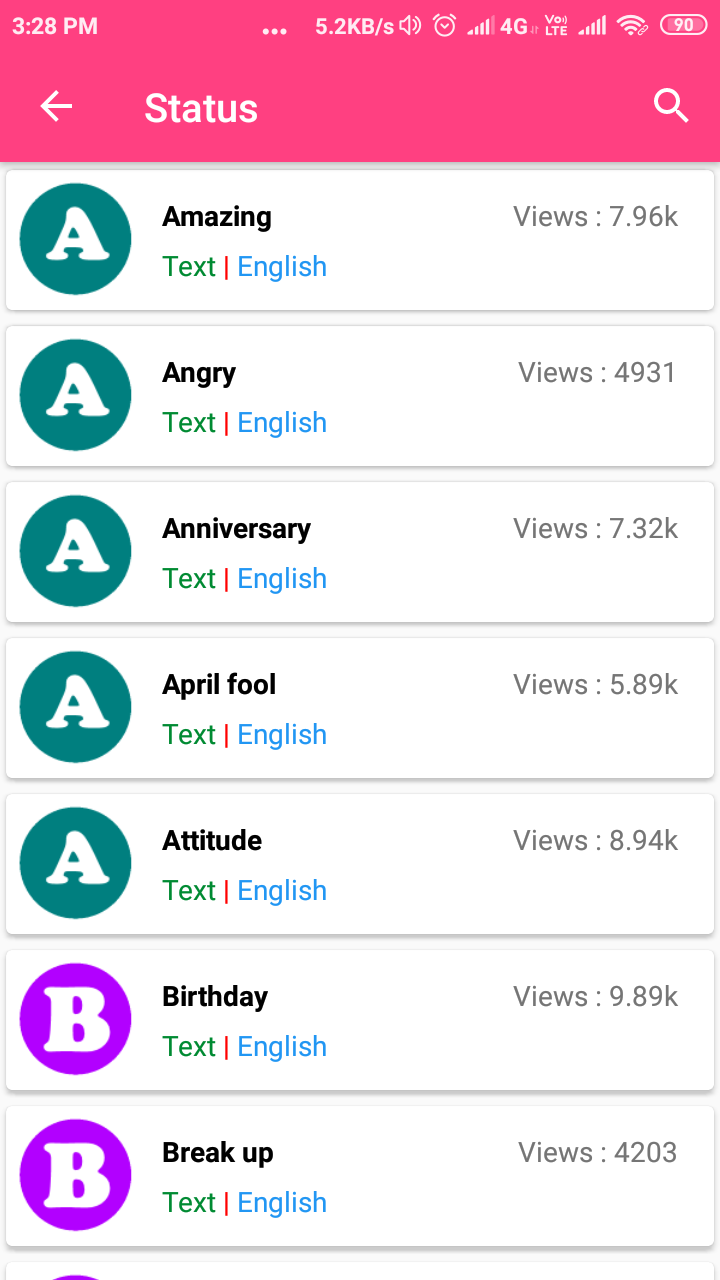720x1280 pixels.
Task: Select the Views count on Birthday row
Action: (596, 996)
